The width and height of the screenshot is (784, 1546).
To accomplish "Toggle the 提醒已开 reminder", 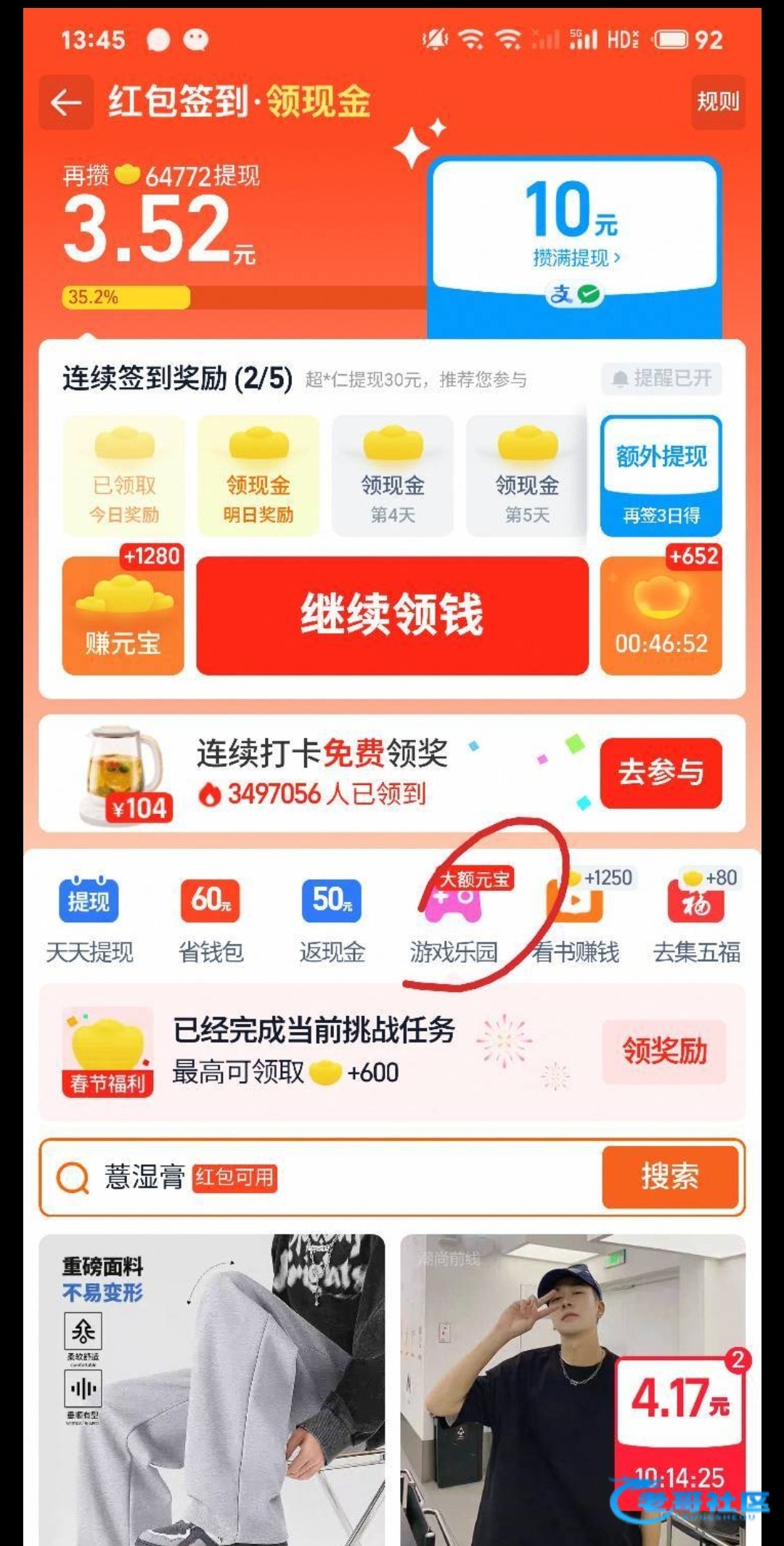I will point(661,378).
